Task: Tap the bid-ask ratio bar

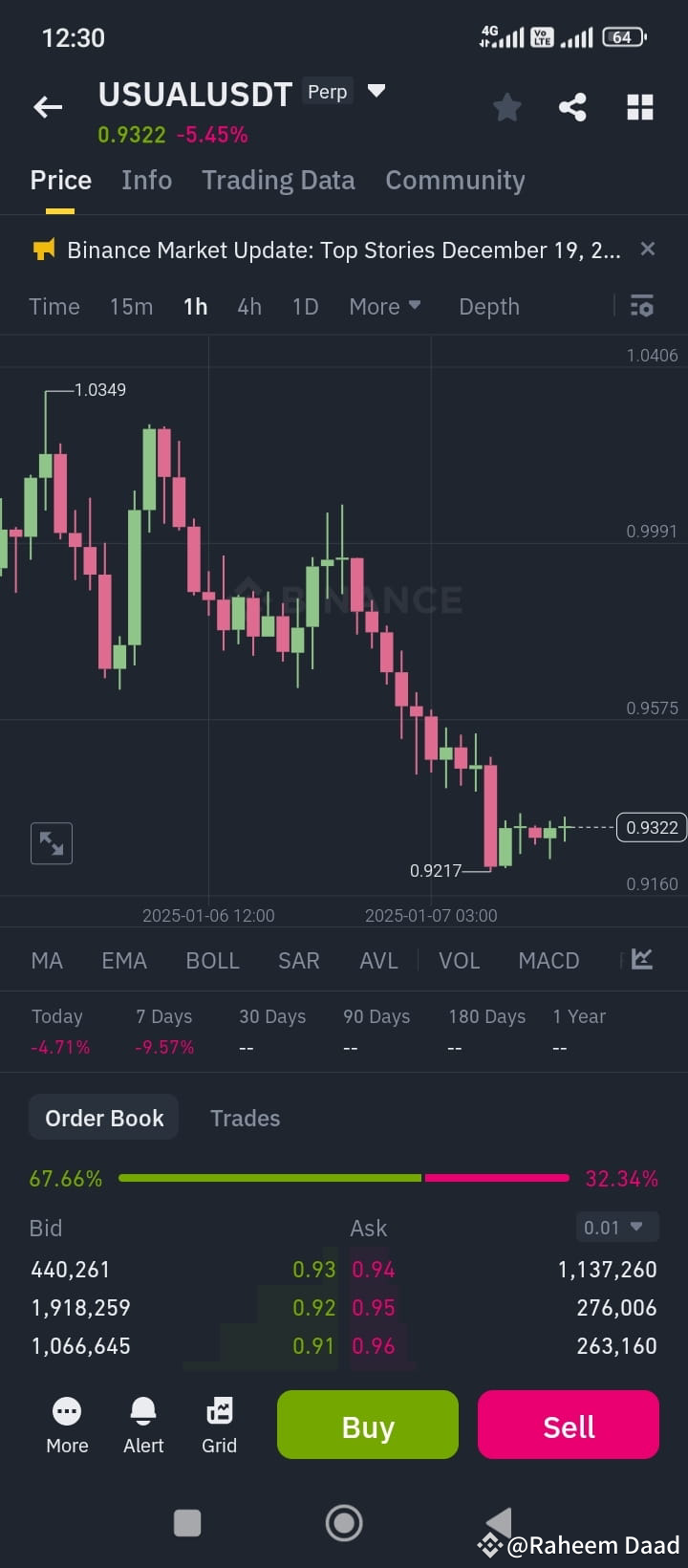Action: (344, 1178)
